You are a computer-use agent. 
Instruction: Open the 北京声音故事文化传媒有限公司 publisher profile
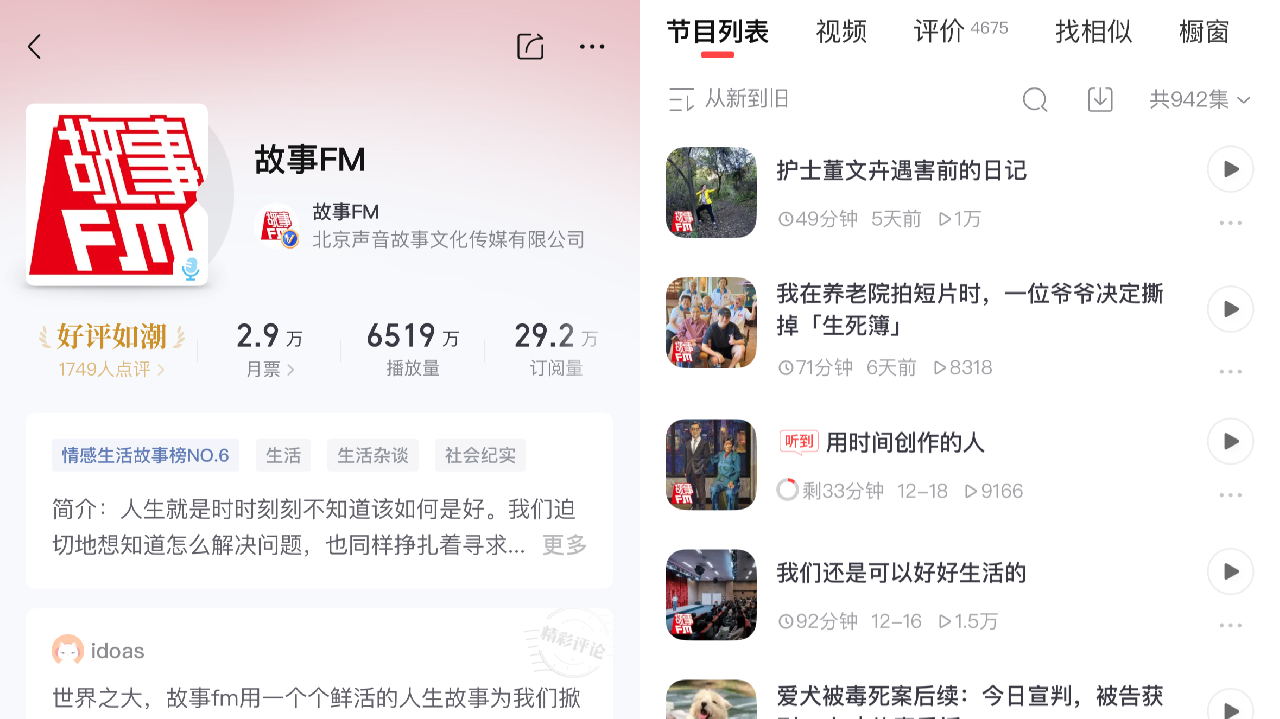click(x=448, y=240)
